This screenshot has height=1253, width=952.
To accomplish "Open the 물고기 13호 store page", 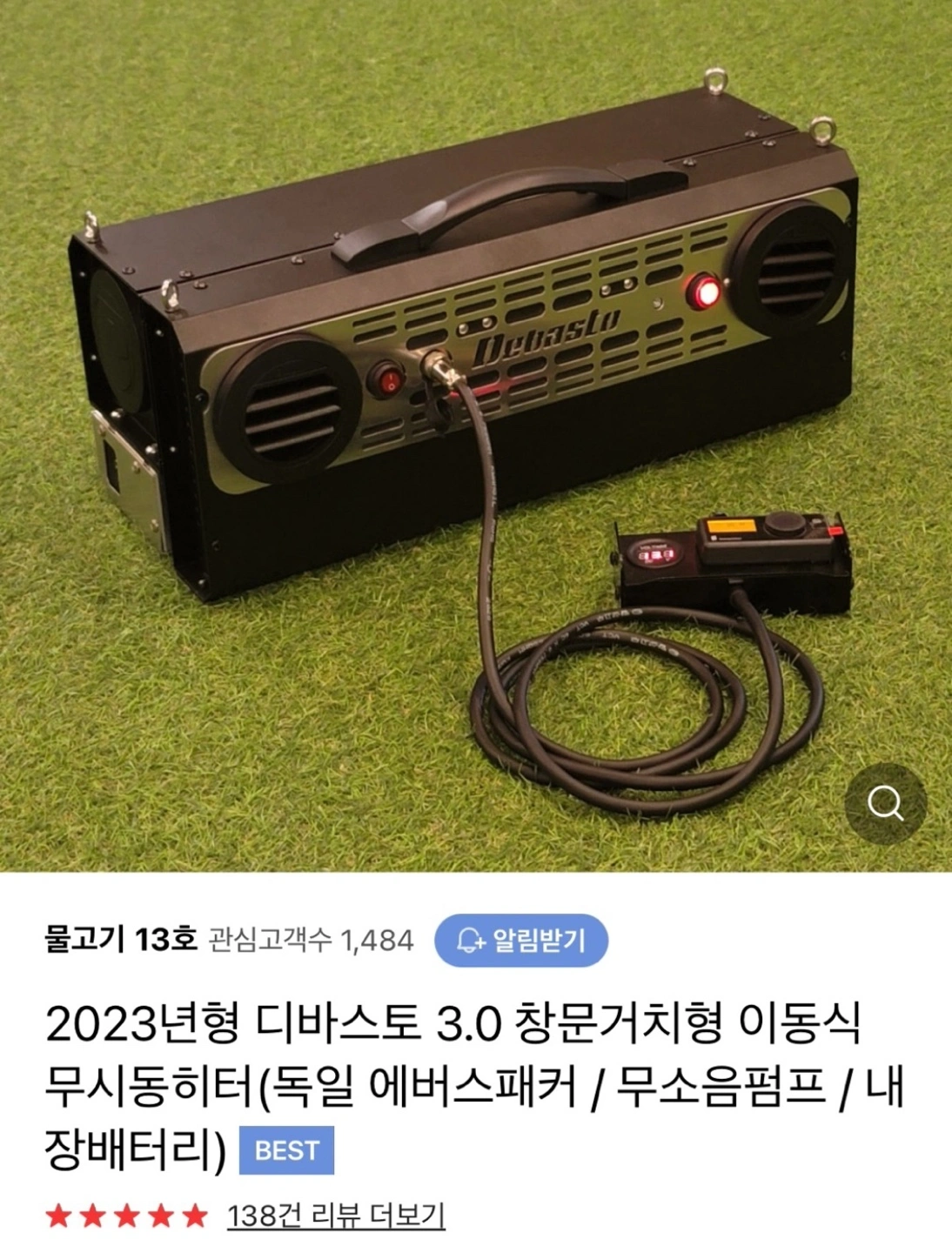I will point(121,940).
